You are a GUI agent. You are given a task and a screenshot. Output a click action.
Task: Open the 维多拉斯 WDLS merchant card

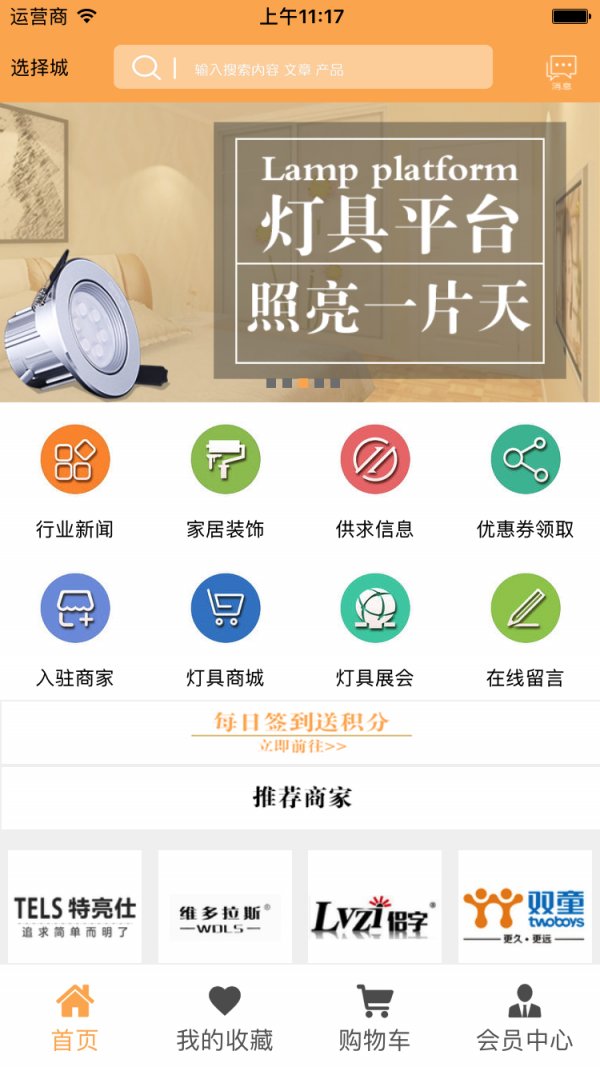tap(225, 910)
